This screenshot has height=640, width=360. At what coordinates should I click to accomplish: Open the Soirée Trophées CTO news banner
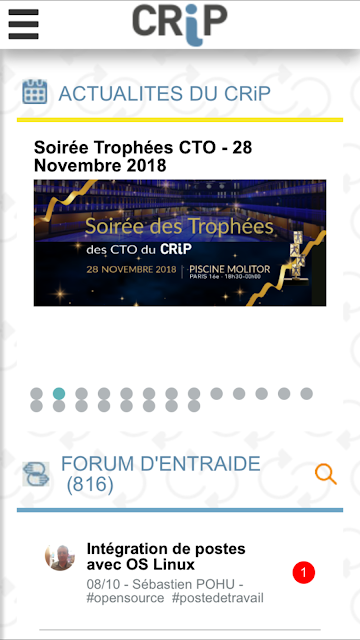(x=180, y=243)
